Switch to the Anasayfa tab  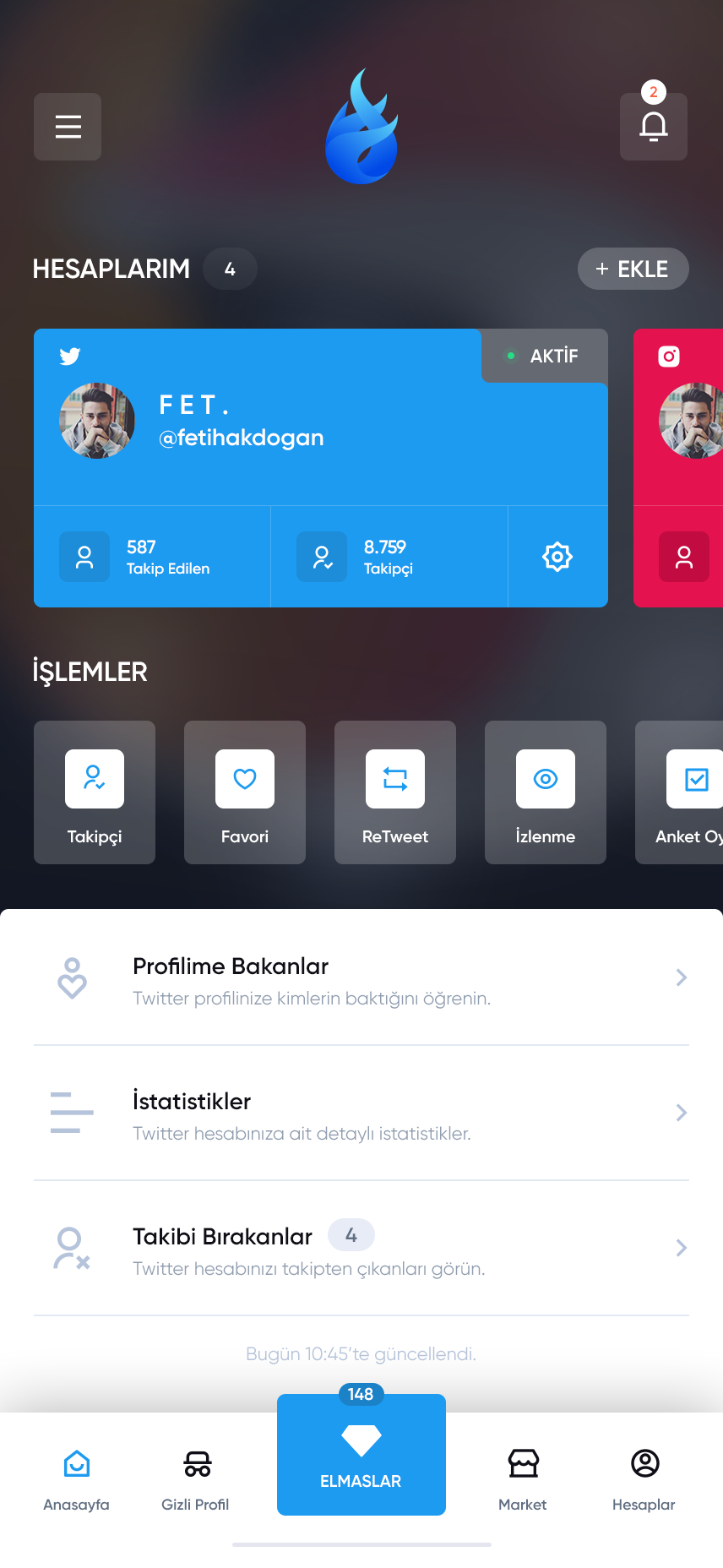(76, 1479)
